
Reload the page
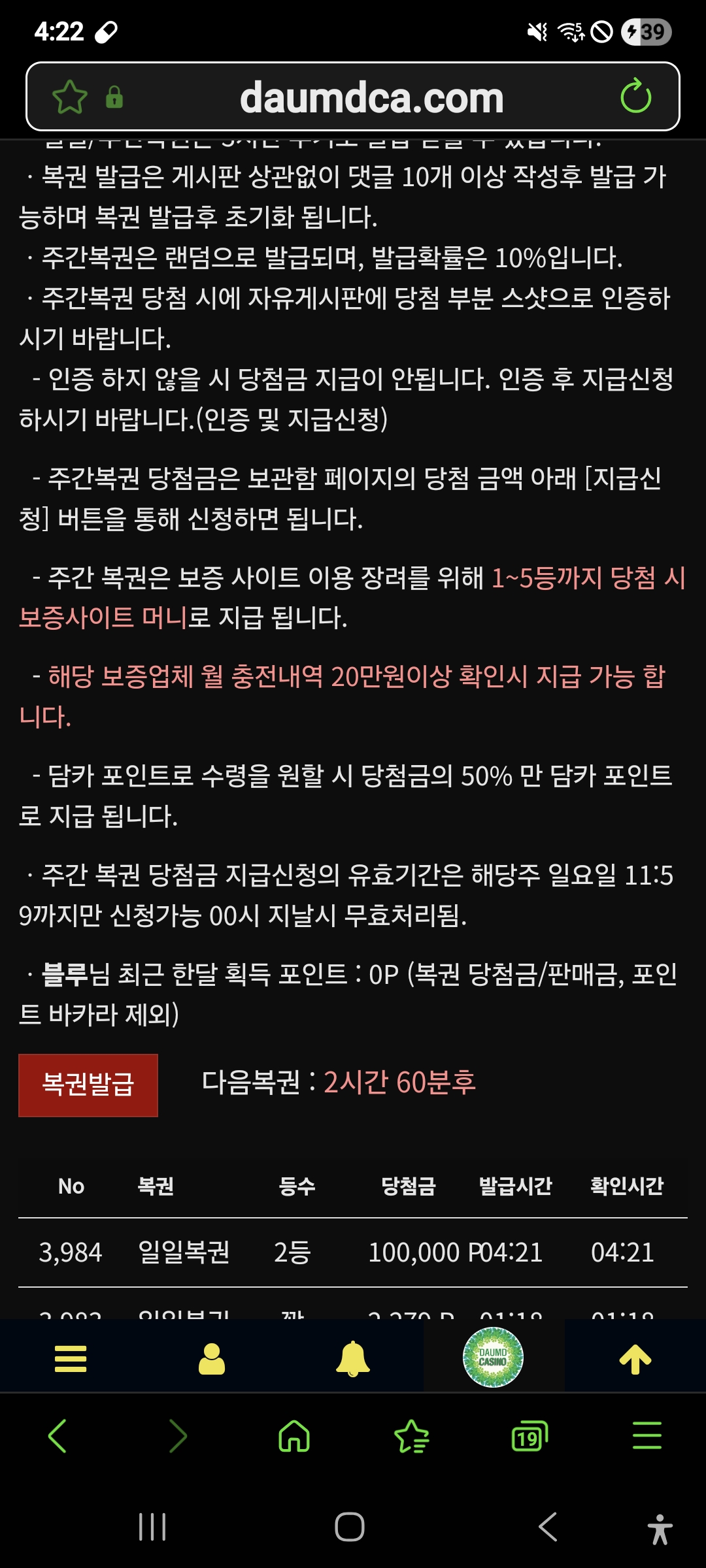(635, 97)
